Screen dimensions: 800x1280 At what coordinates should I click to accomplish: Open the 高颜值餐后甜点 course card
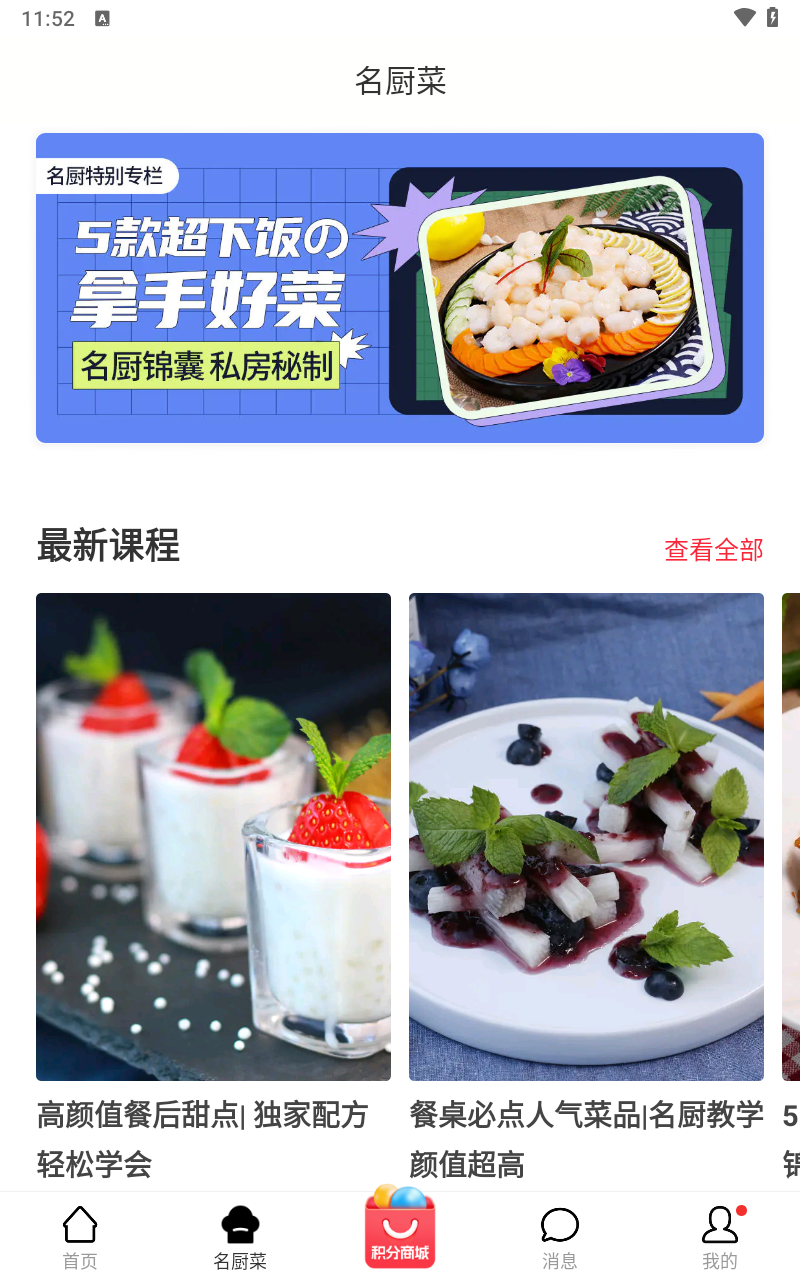pyautogui.click(x=213, y=836)
